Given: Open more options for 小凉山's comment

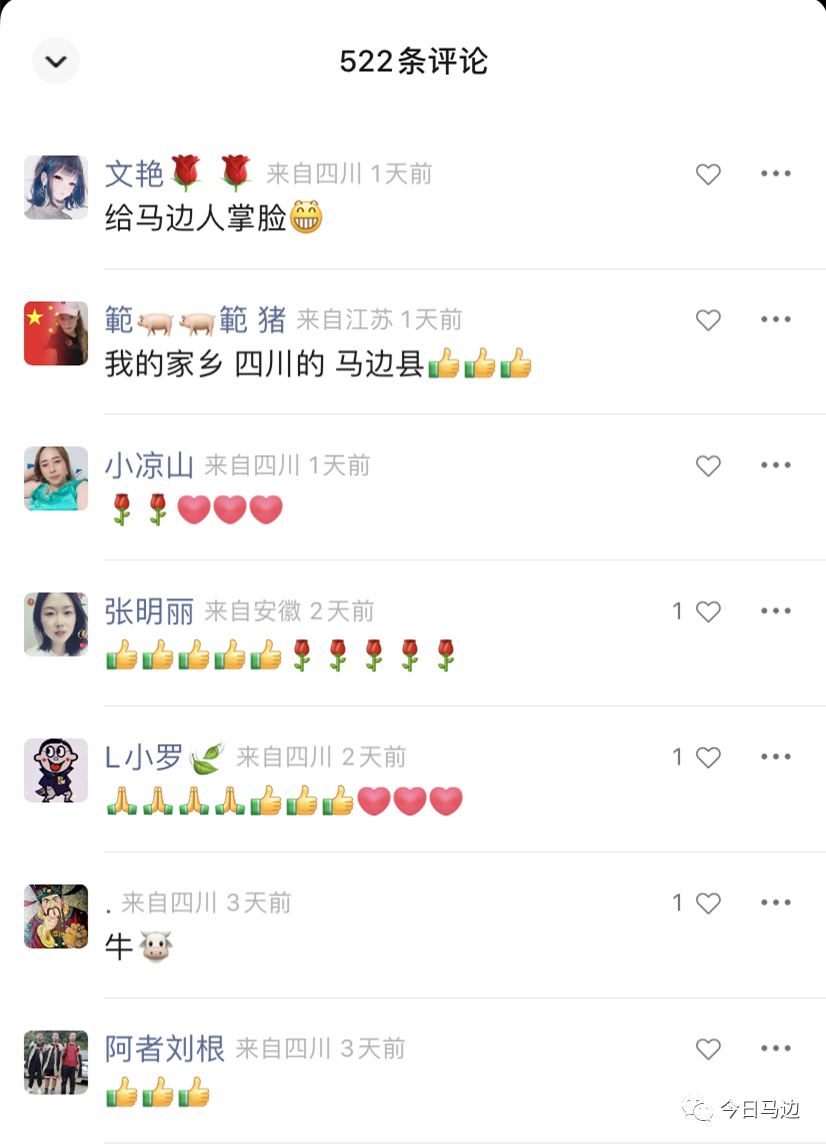Looking at the screenshot, I should [x=776, y=466].
